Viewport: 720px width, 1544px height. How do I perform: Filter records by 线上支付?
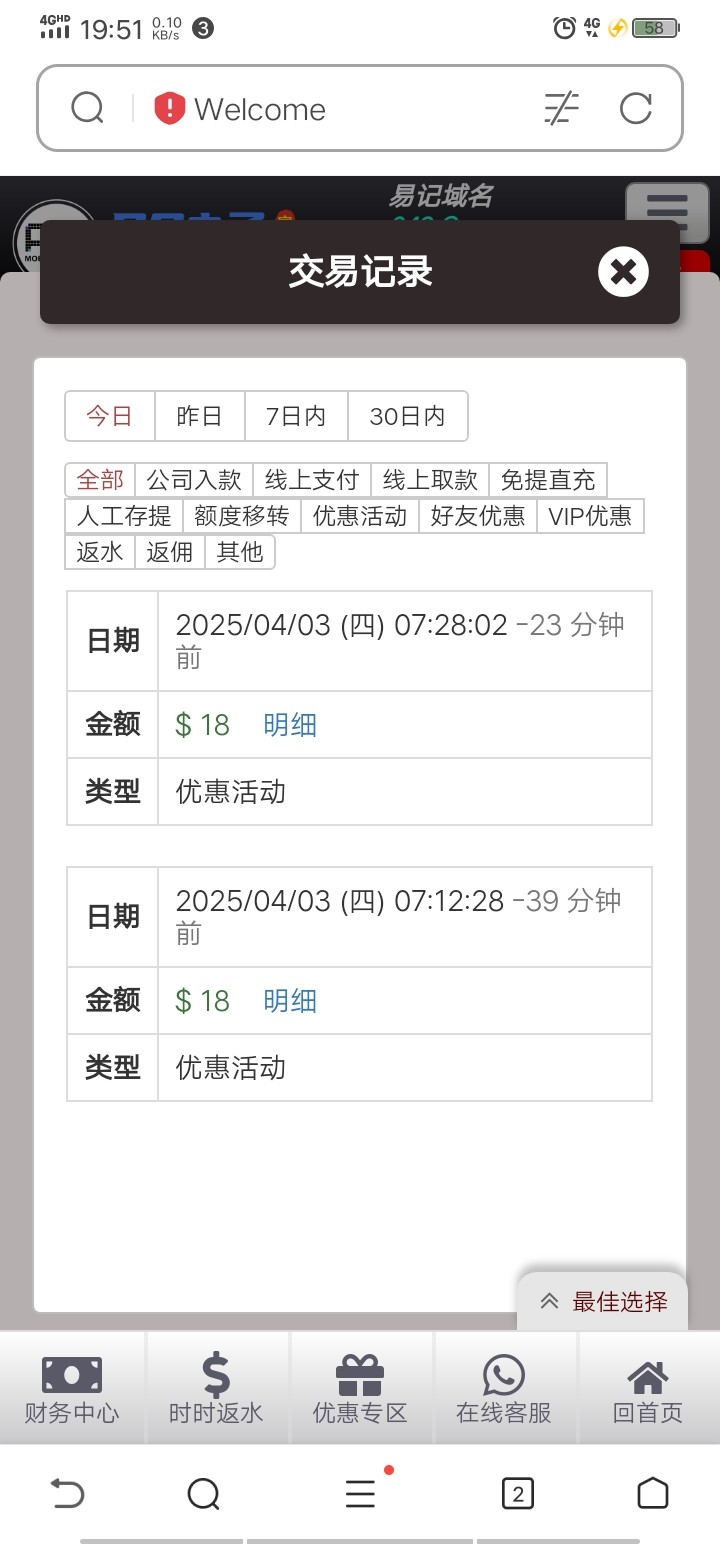[x=312, y=480]
